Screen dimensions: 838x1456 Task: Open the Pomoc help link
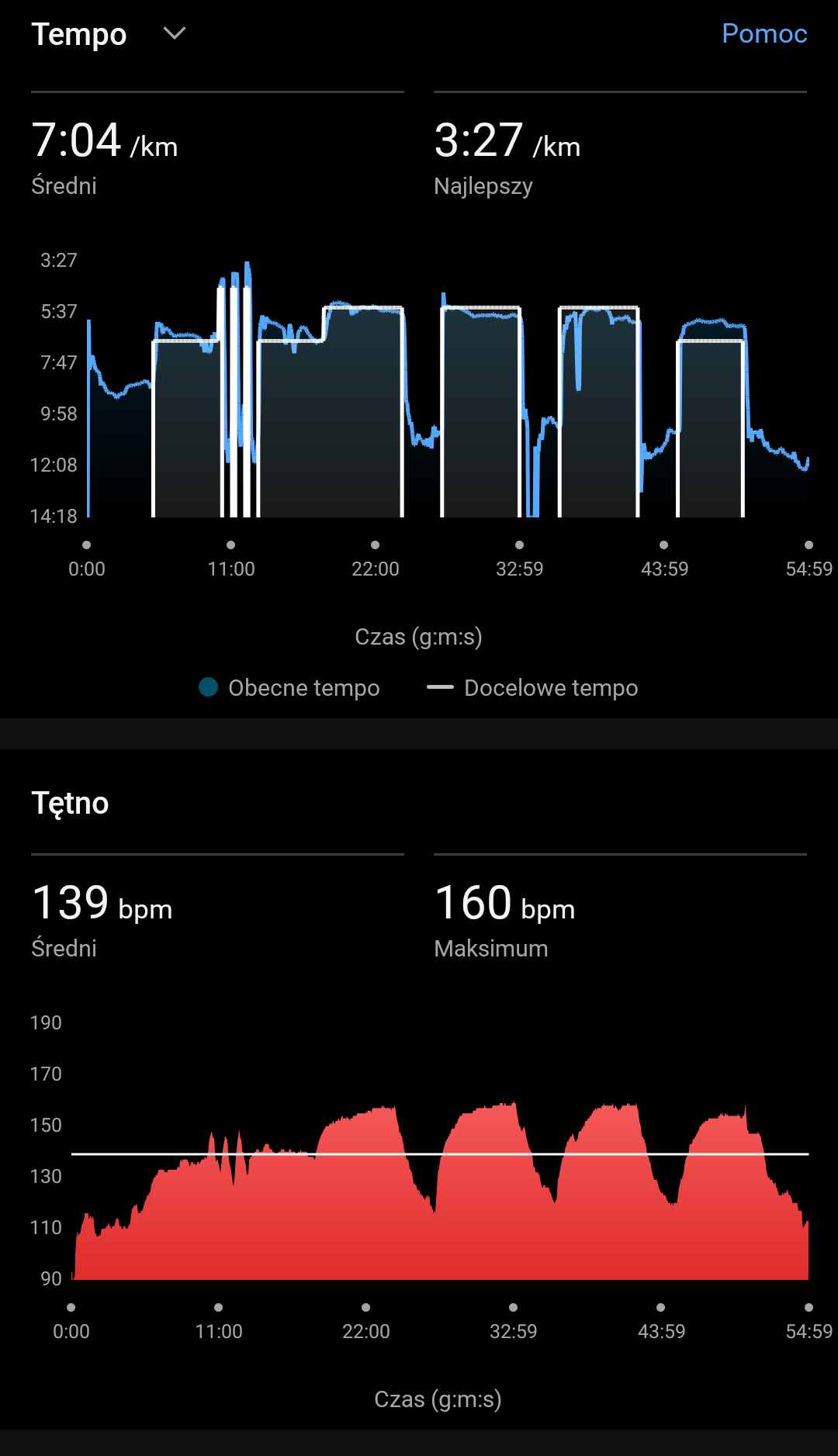pyautogui.click(x=764, y=33)
